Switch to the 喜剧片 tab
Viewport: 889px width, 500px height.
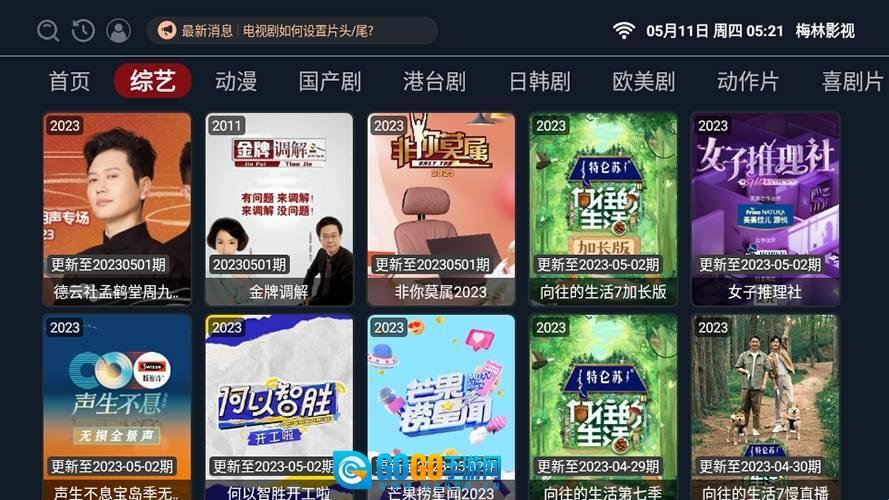point(852,81)
